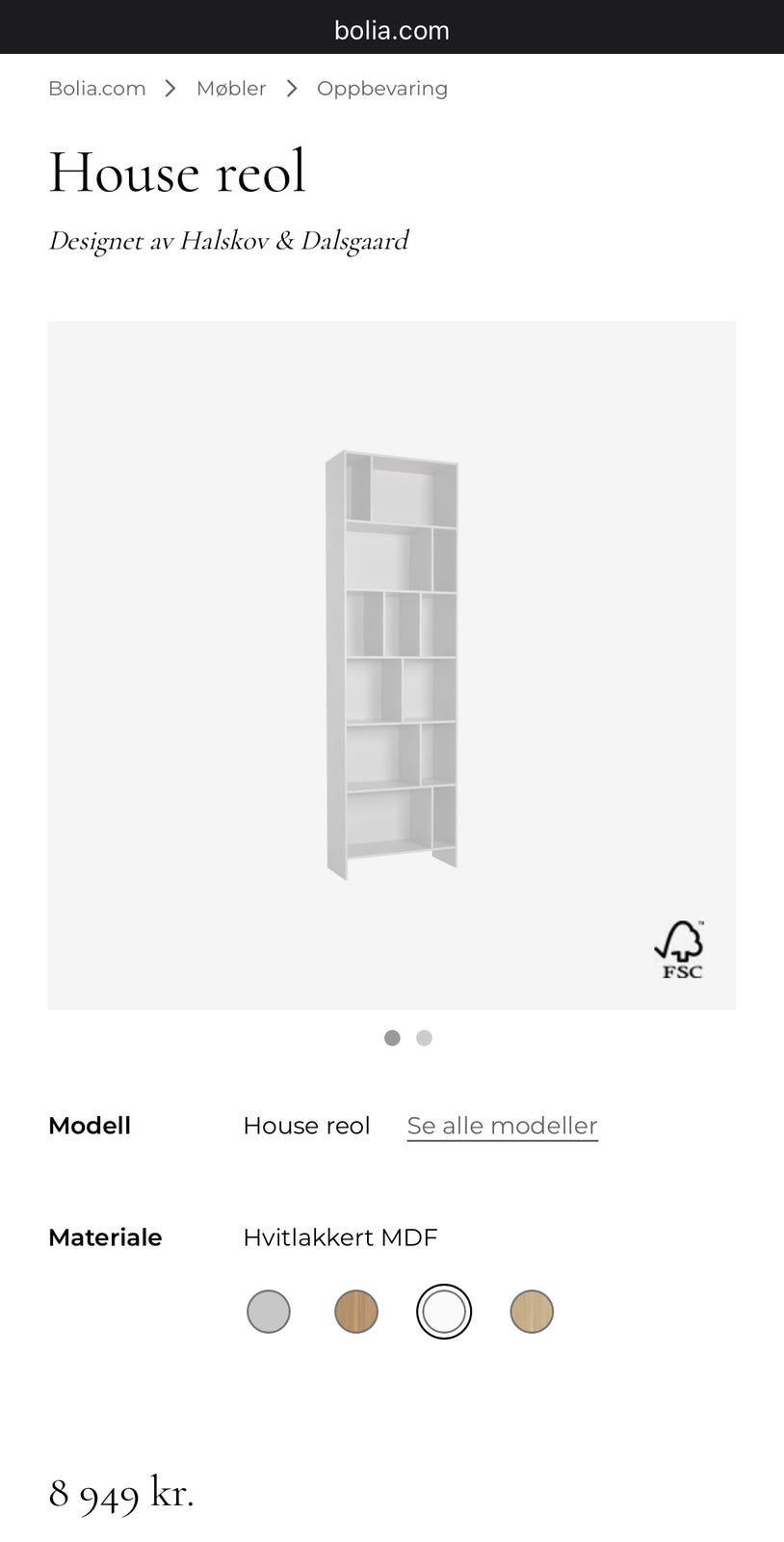This screenshot has height=1542, width=784.
Task: Click the active first carousel dot
Action: [392, 1038]
